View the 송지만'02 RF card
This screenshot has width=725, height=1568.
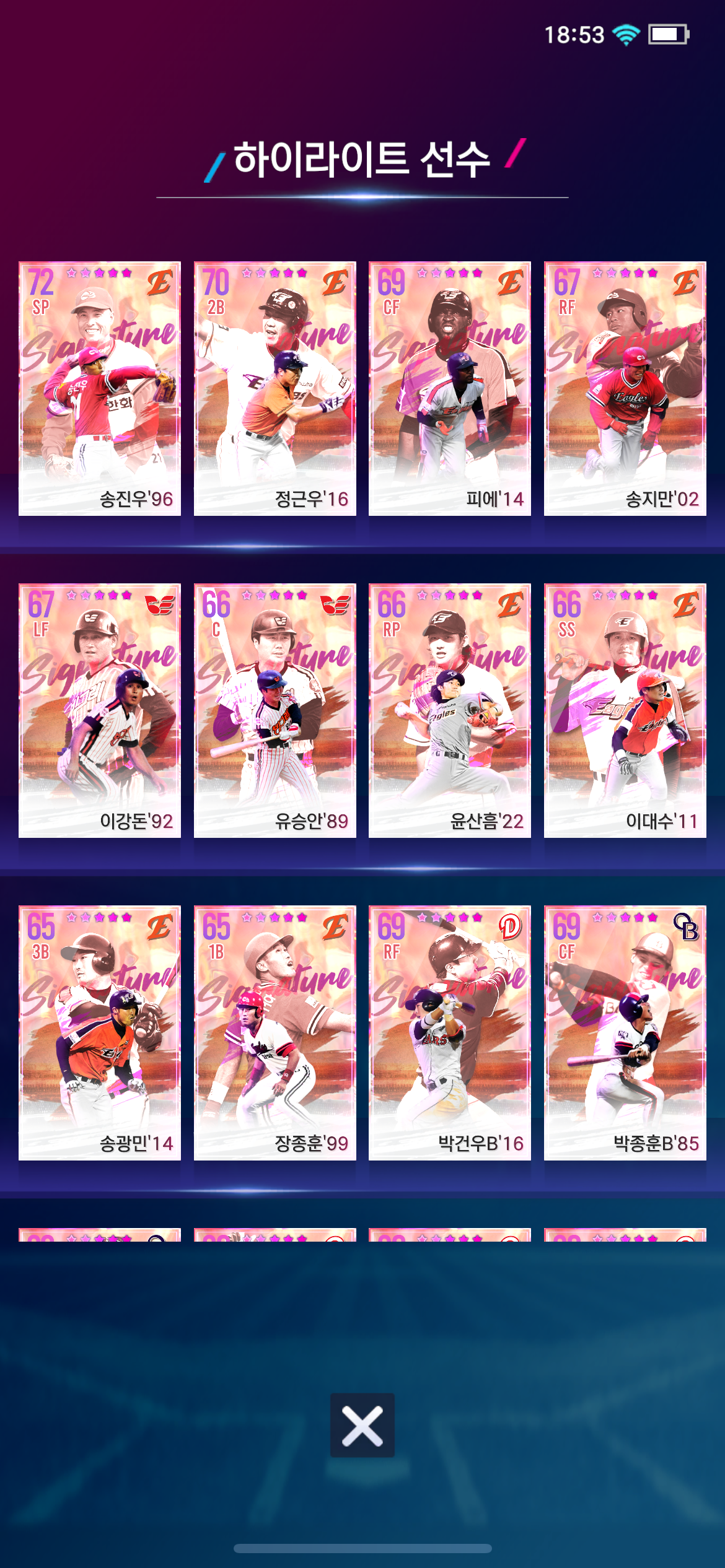pos(625,388)
